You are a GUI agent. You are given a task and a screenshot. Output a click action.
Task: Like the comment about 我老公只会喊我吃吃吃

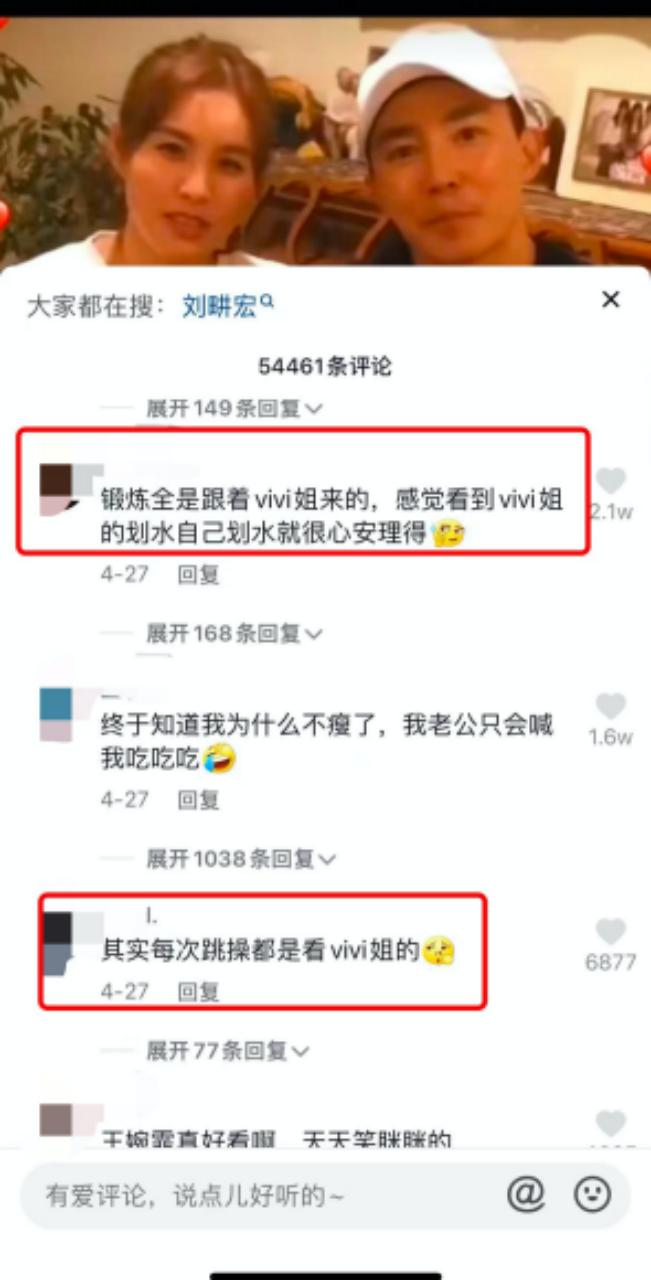610,706
